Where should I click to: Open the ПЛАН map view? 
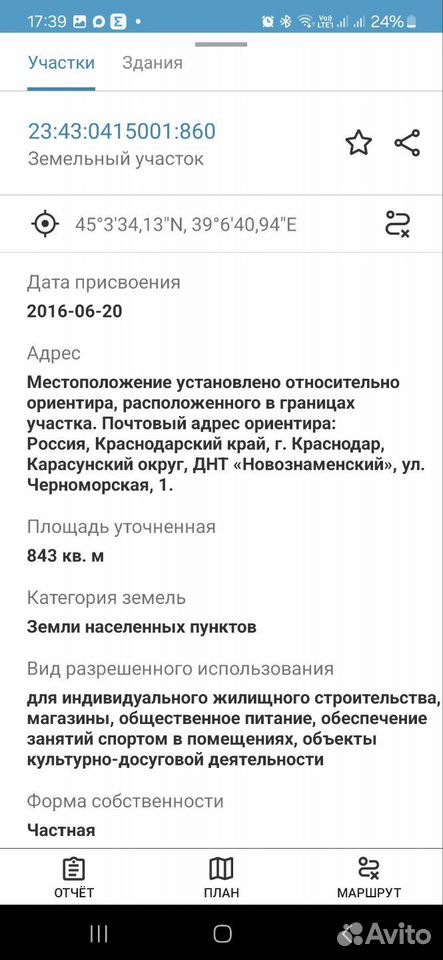(x=221, y=877)
